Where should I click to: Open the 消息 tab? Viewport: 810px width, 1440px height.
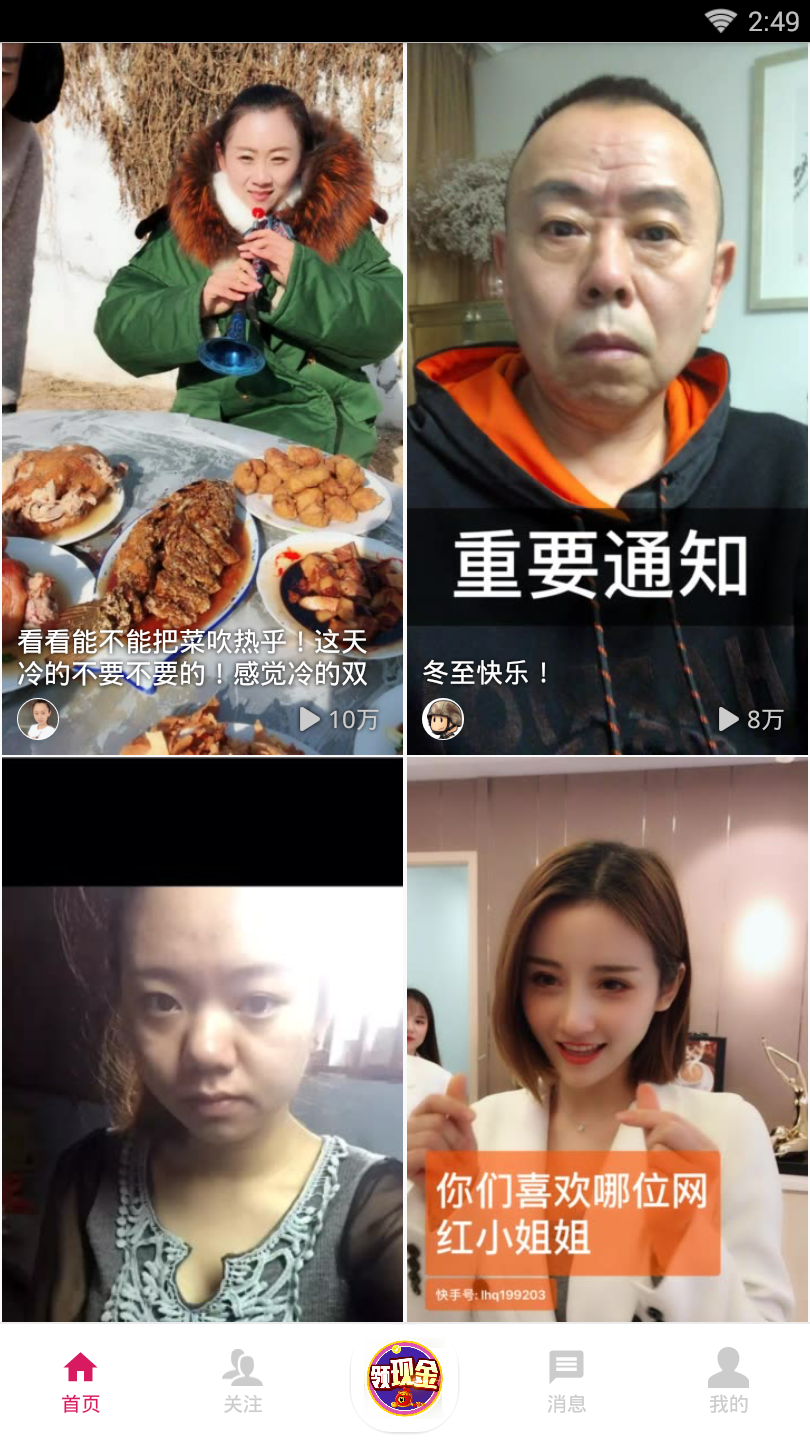[566, 1382]
